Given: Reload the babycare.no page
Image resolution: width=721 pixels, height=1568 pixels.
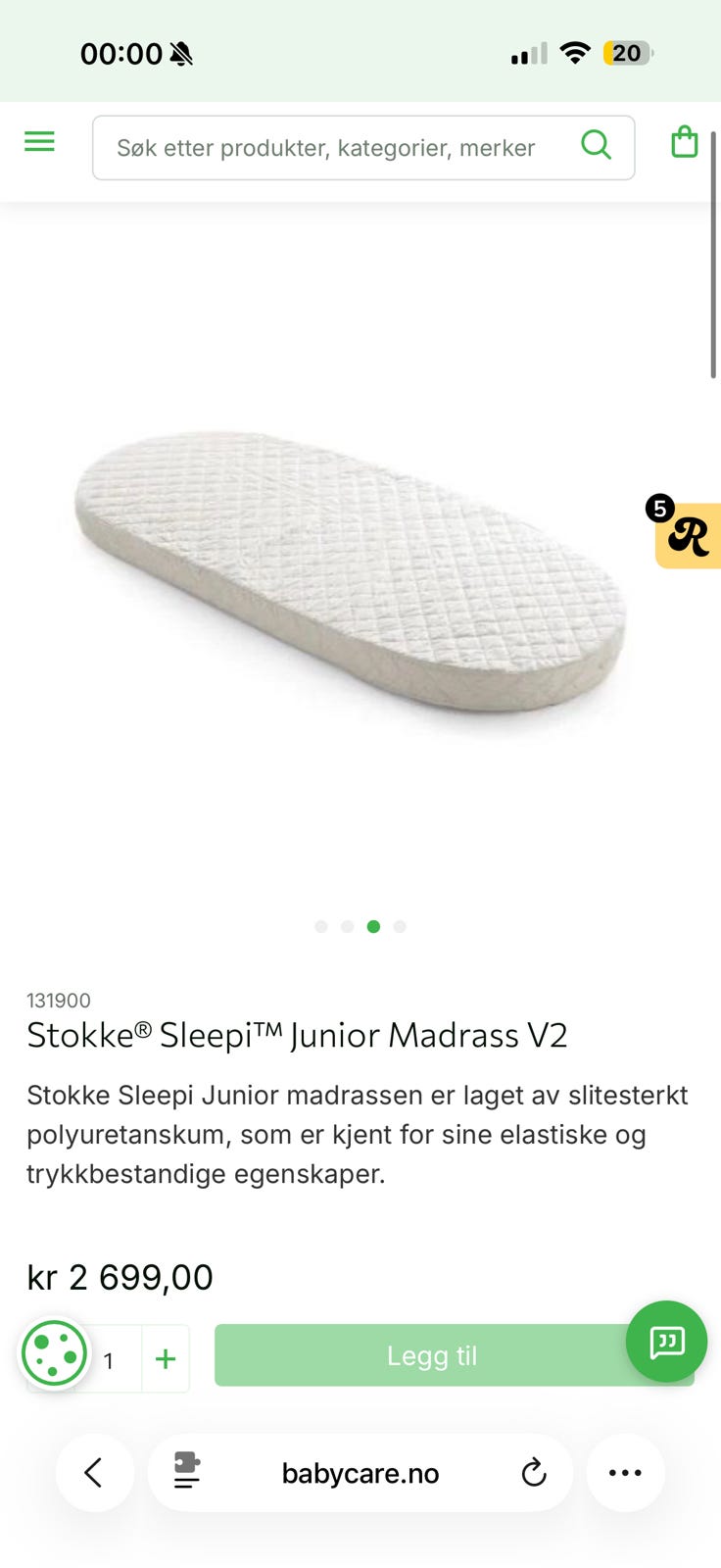Looking at the screenshot, I should [x=533, y=1472].
